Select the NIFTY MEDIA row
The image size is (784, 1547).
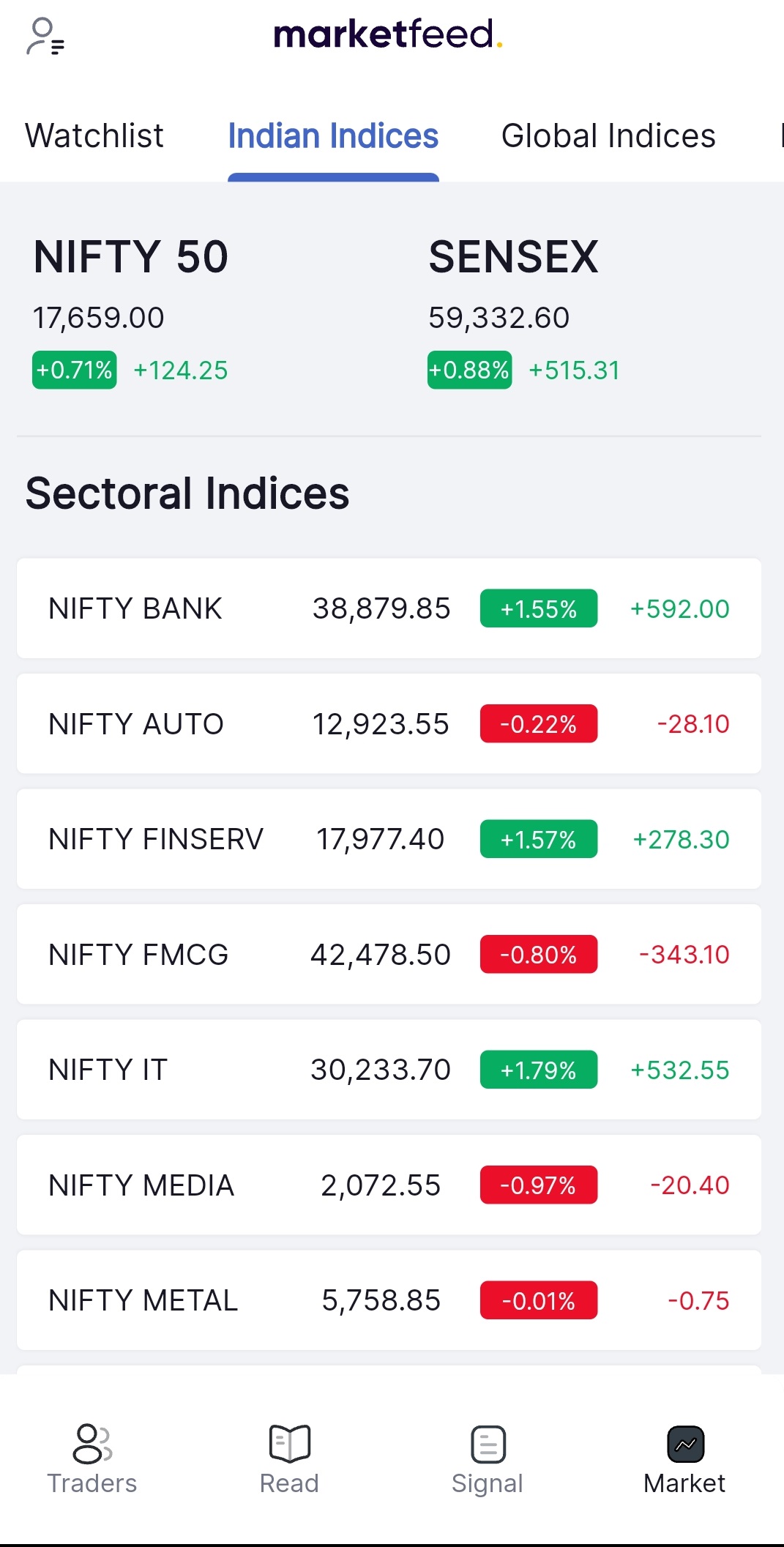click(389, 1185)
